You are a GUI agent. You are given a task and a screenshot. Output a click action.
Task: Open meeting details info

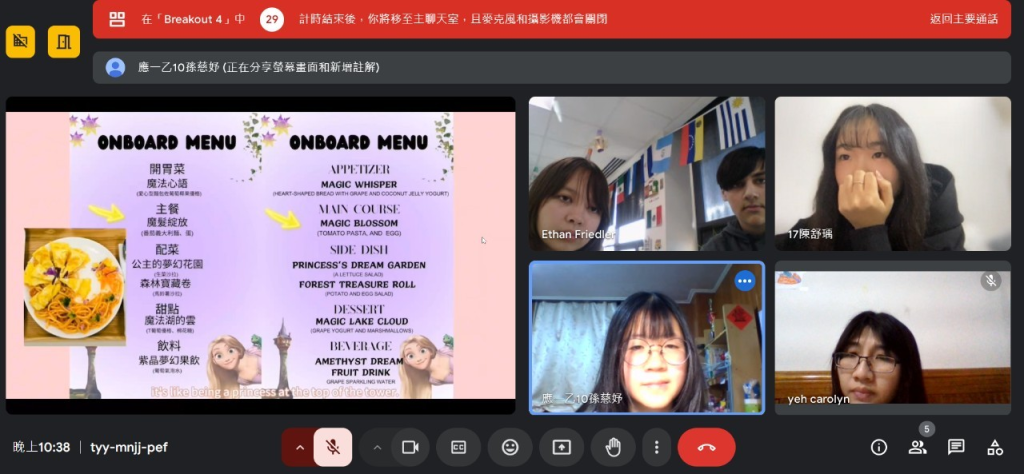click(879, 447)
